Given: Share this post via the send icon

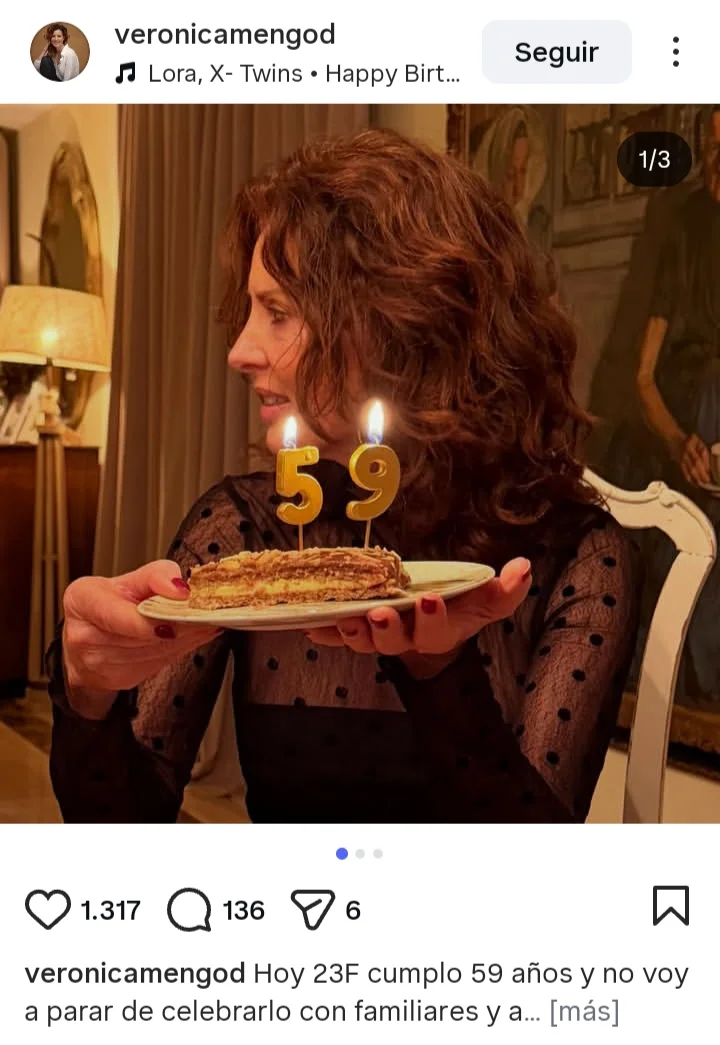Looking at the screenshot, I should [x=312, y=909].
